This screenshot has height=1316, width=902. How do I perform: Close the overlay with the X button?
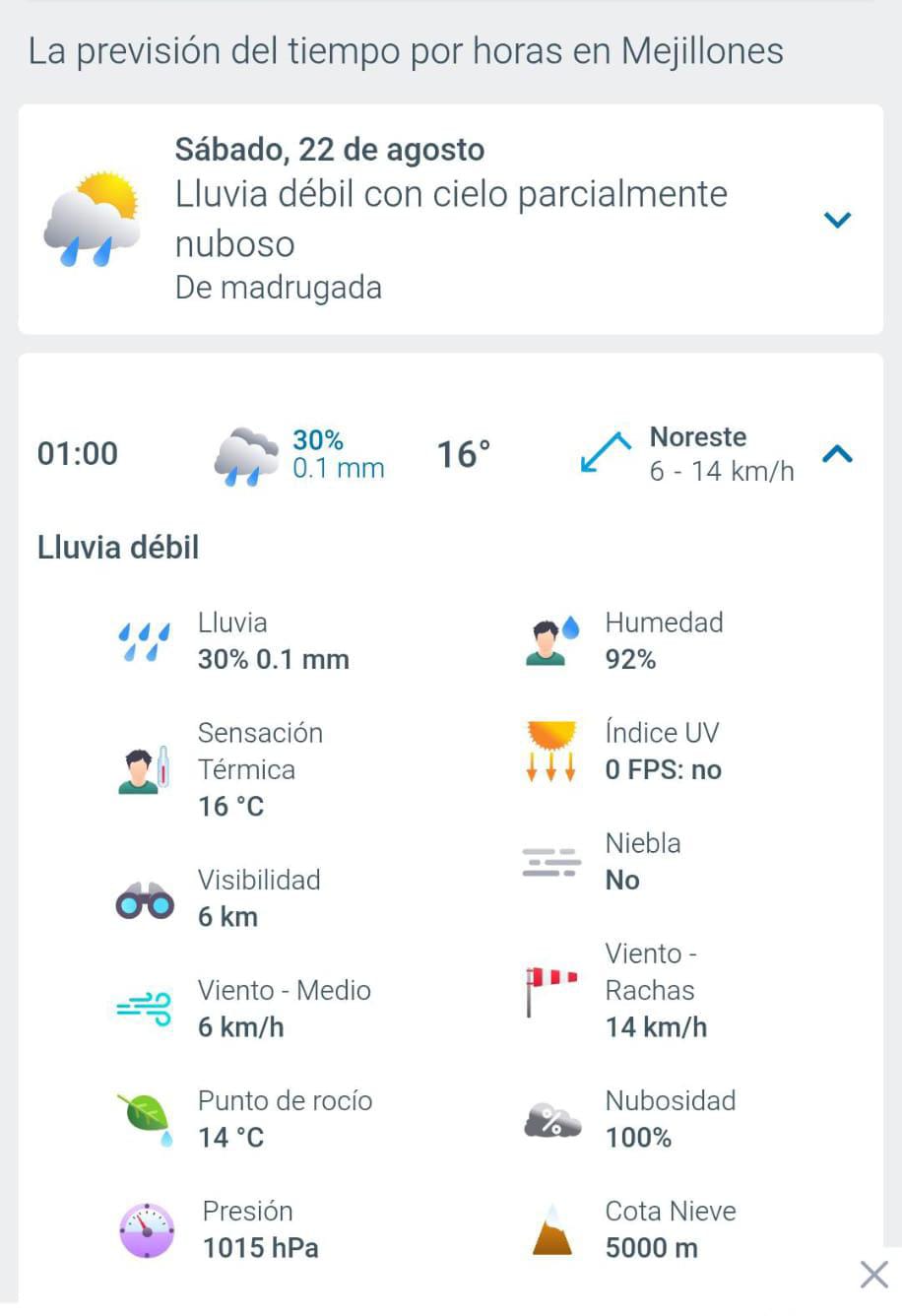pos(873,1274)
